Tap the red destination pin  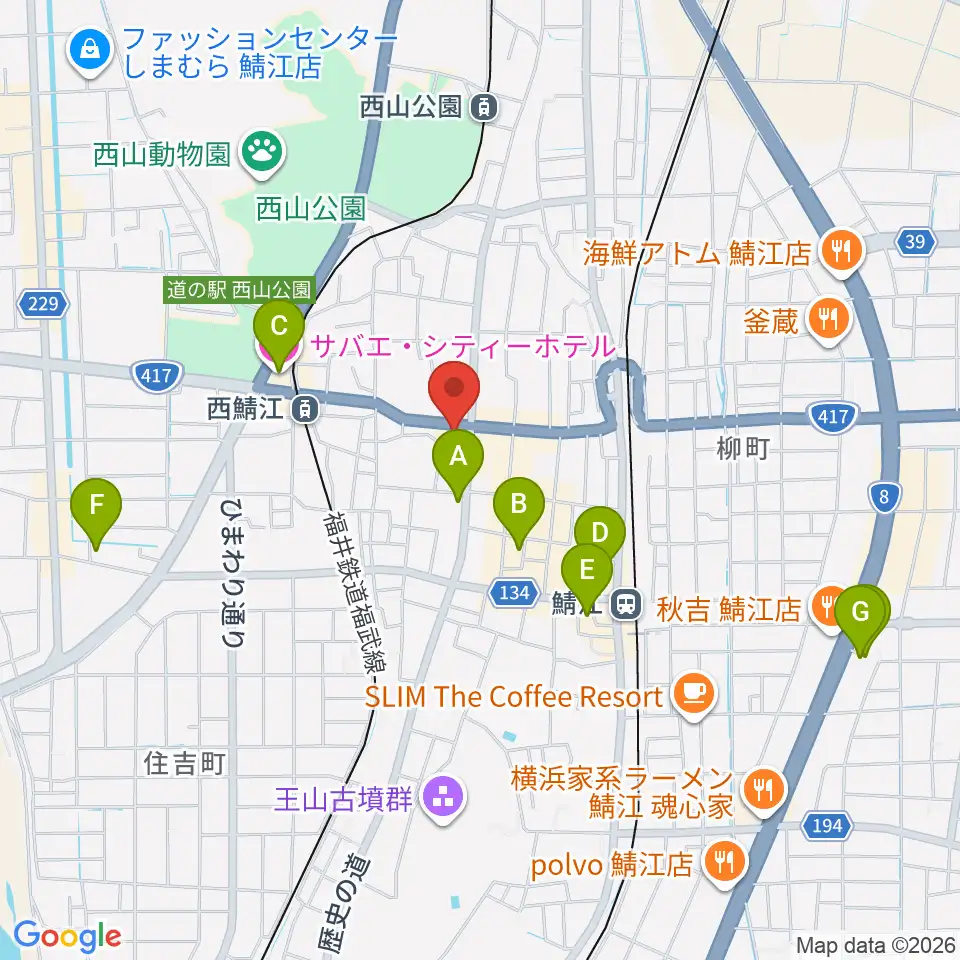(x=454, y=388)
